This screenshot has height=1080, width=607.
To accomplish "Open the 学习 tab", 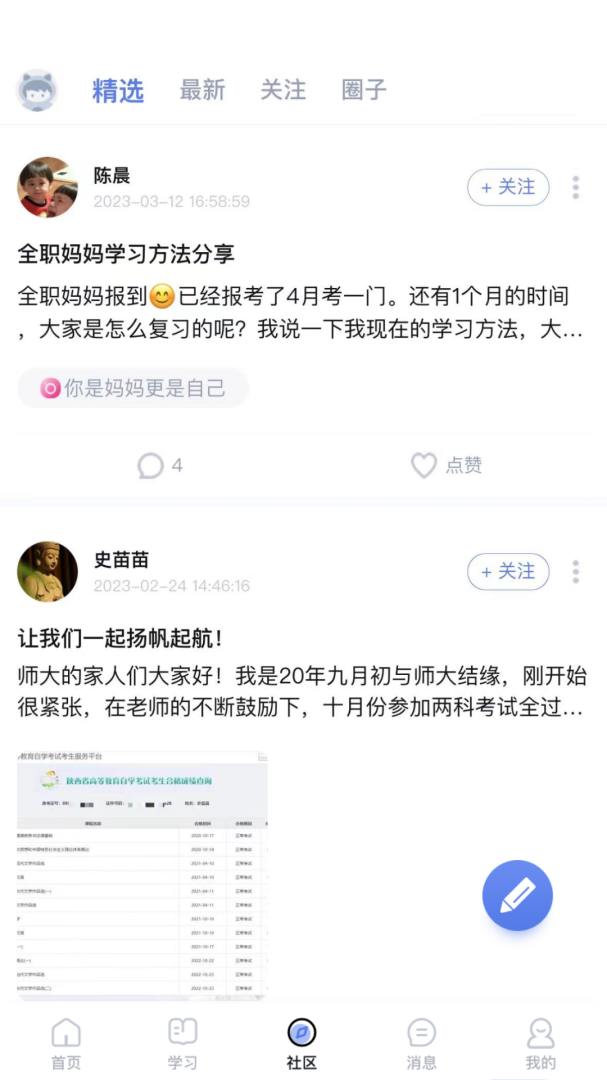I will (x=182, y=1043).
